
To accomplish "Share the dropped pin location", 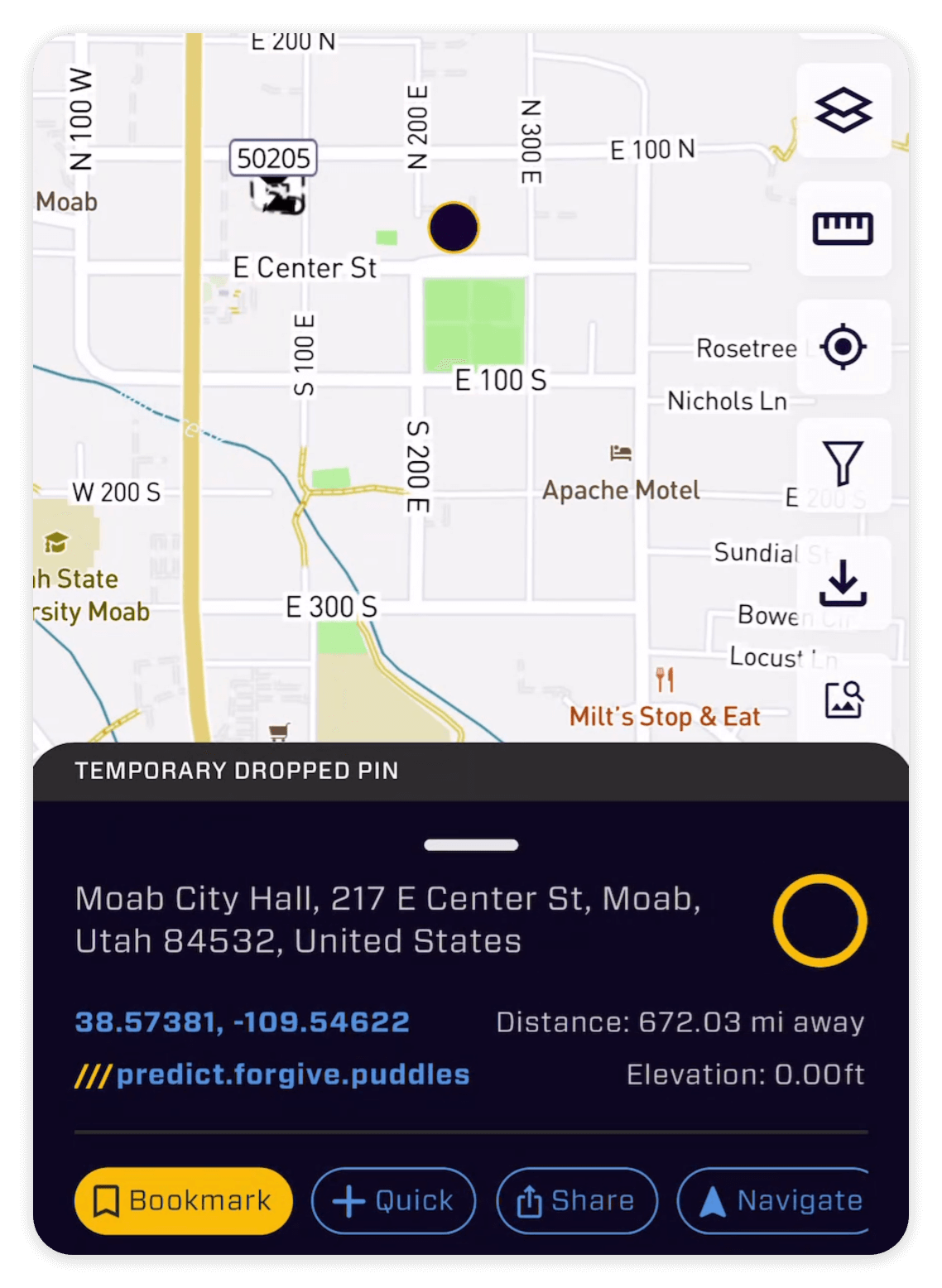I will tap(577, 1200).
